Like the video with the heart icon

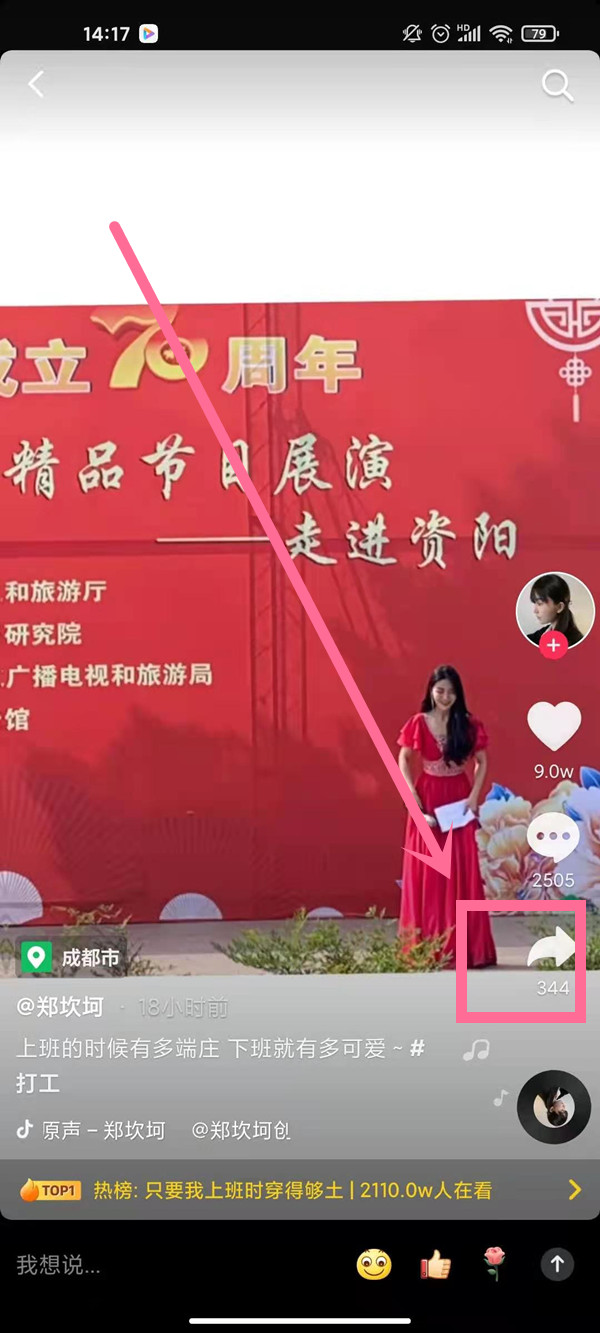(x=553, y=728)
